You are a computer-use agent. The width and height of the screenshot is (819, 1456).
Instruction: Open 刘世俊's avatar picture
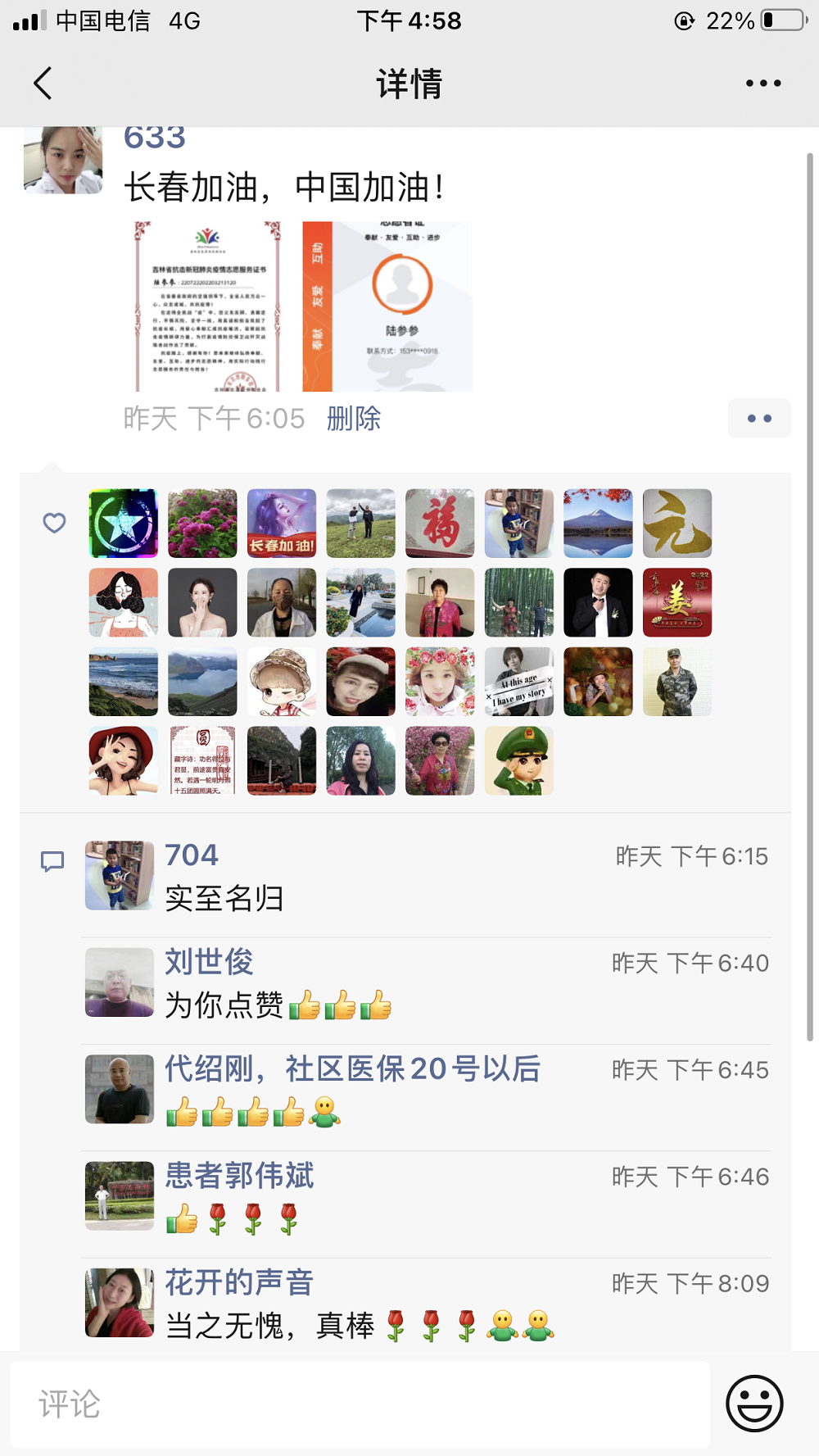click(120, 982)
